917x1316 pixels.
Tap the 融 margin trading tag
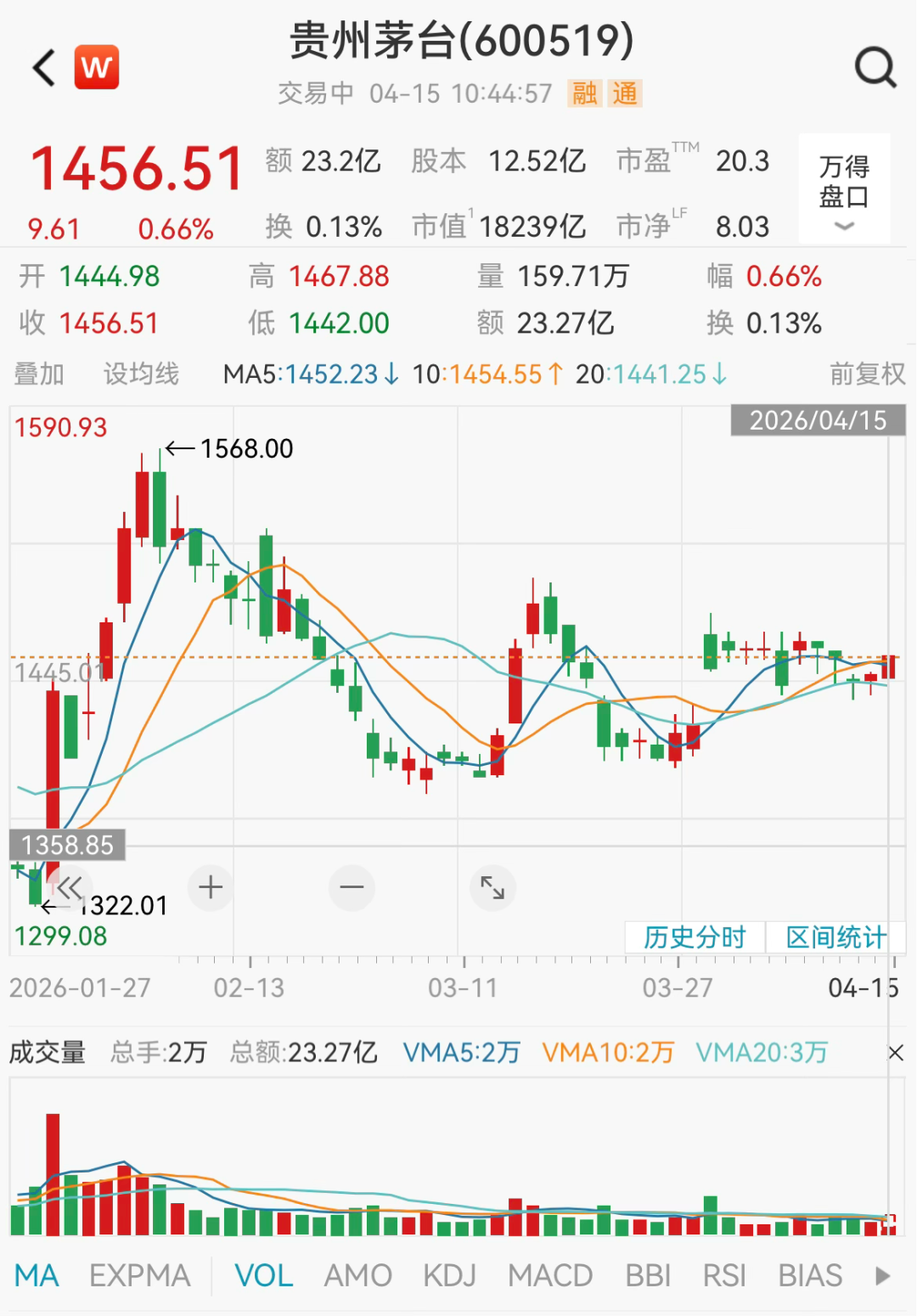point(585,94)
